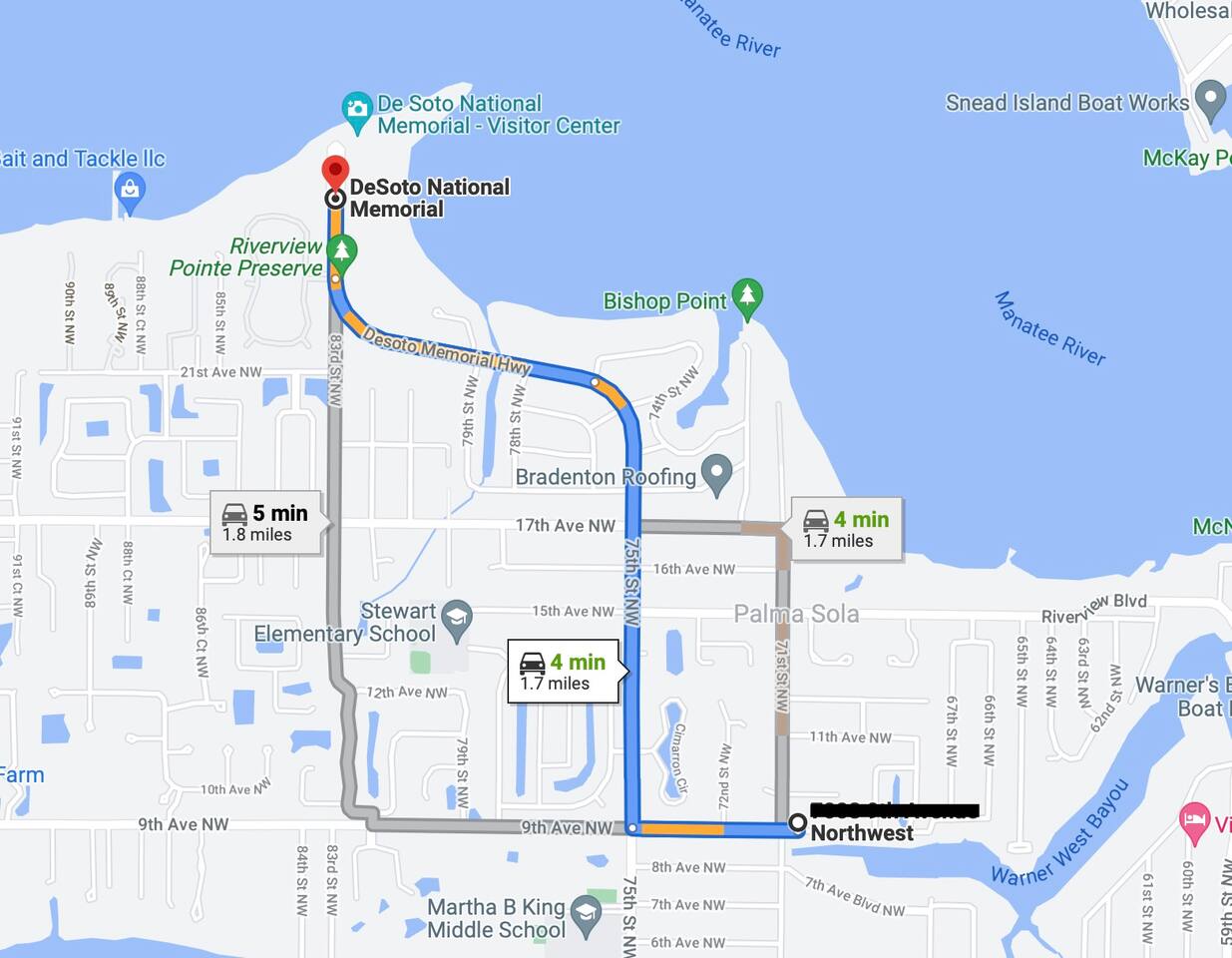Open the Snead Island Boat Works marker
1232x958 pixels.
click(1210, 99)
